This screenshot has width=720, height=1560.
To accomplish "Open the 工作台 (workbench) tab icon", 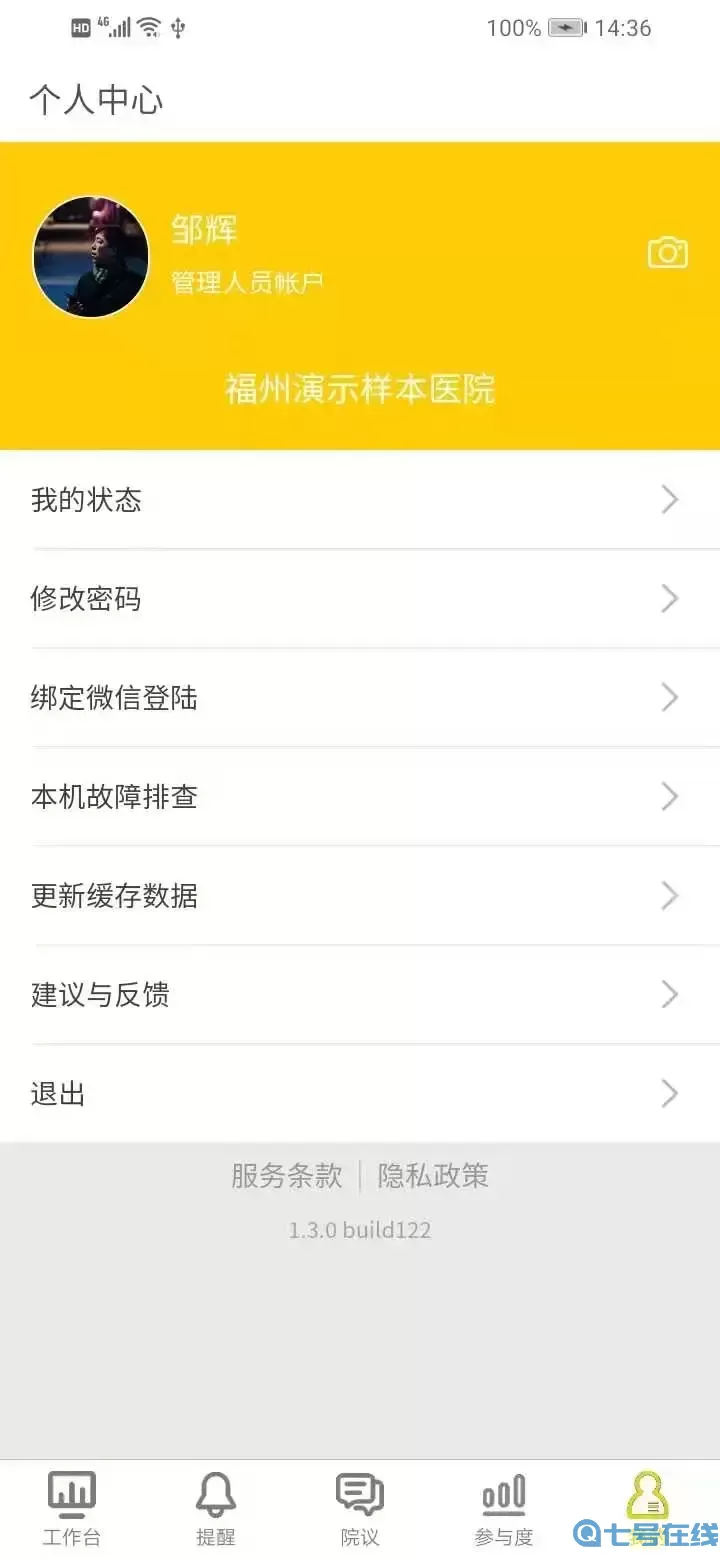I will click(x=71, y=1495).
